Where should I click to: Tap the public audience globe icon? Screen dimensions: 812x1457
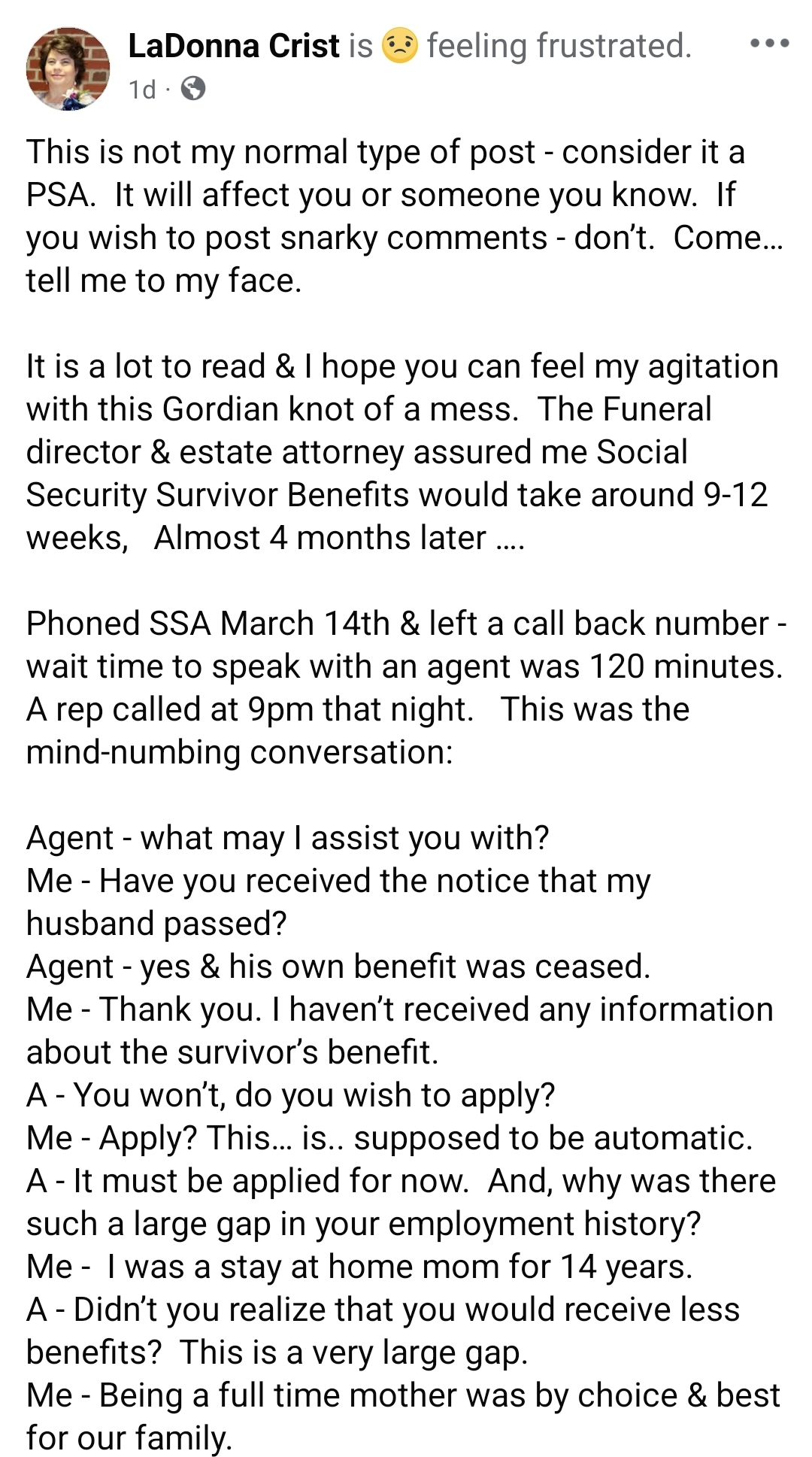(193, 90)
